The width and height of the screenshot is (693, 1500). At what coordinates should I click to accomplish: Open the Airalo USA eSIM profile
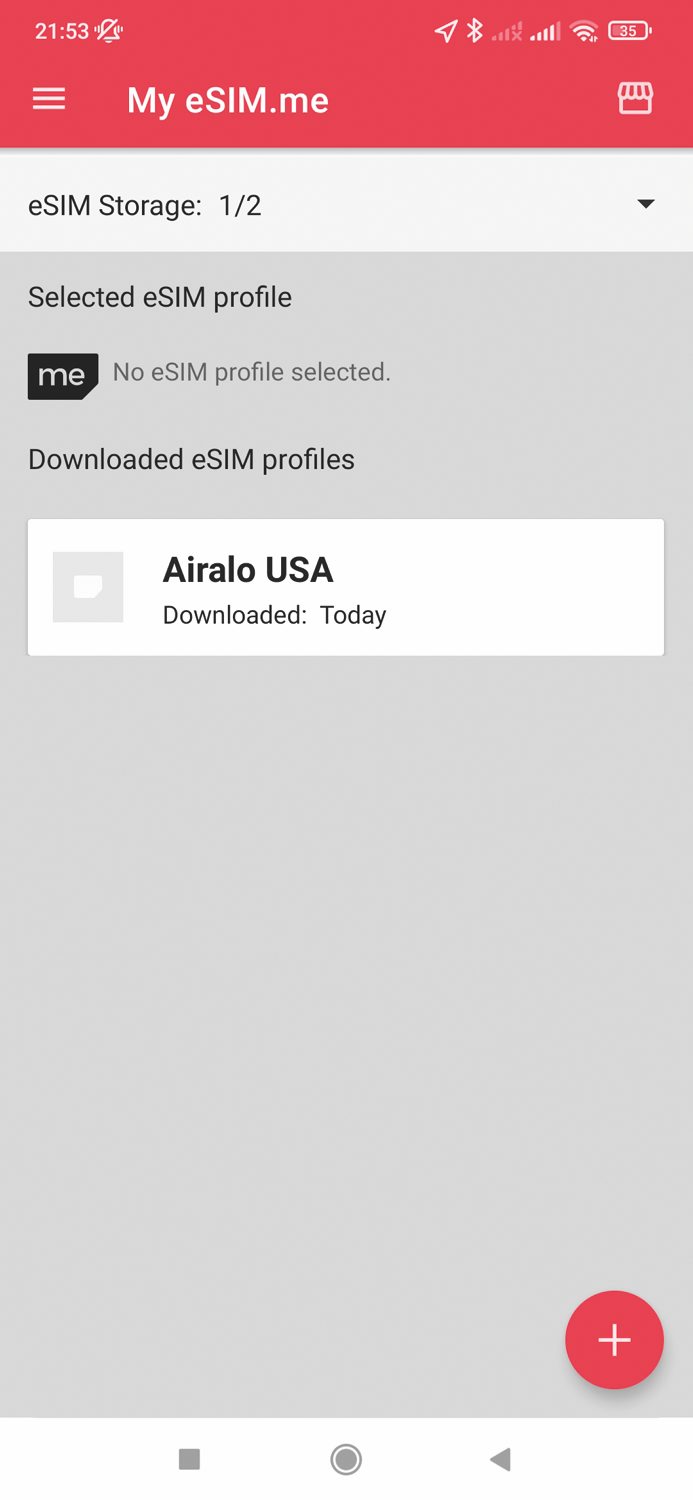[x=346, y=587]
